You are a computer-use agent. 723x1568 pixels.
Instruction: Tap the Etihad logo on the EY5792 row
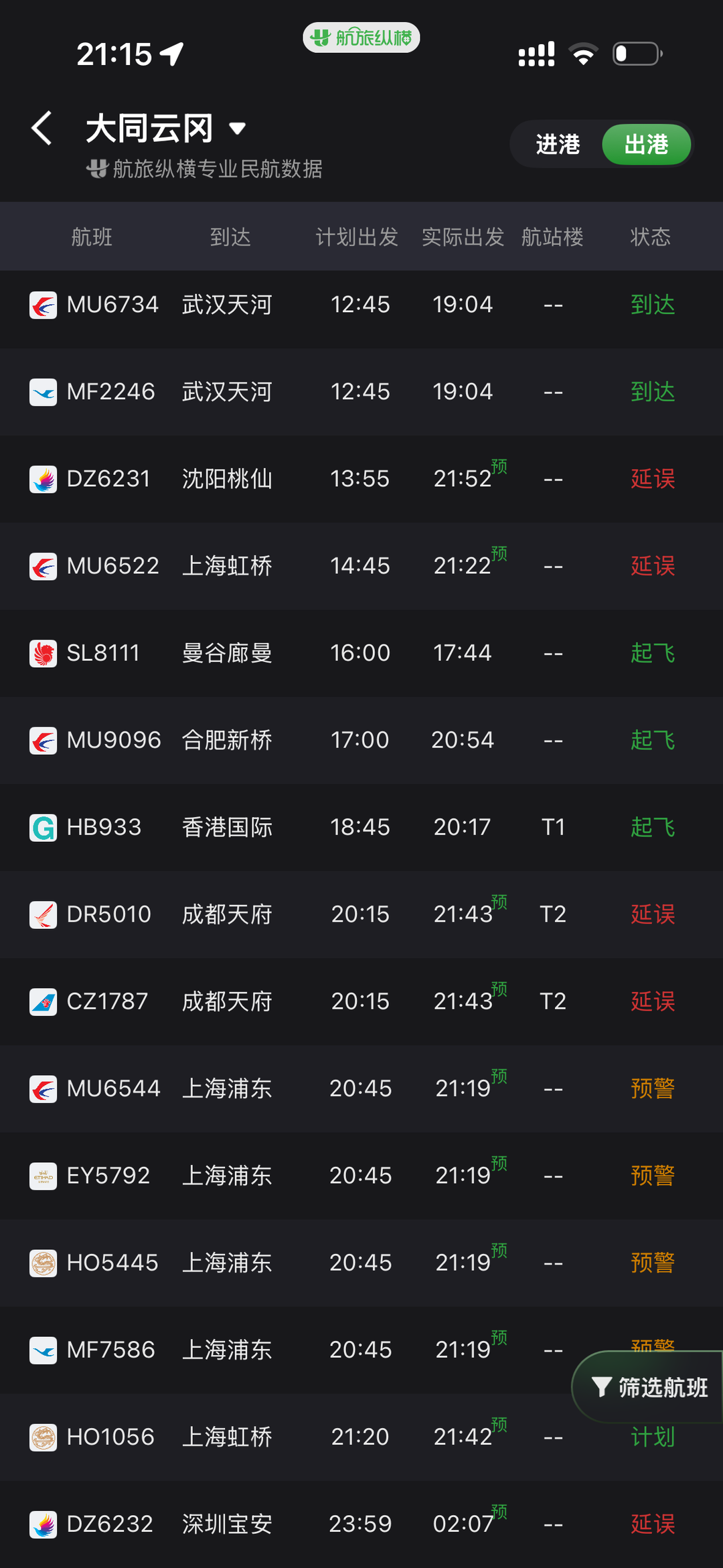coord(43,1175)
